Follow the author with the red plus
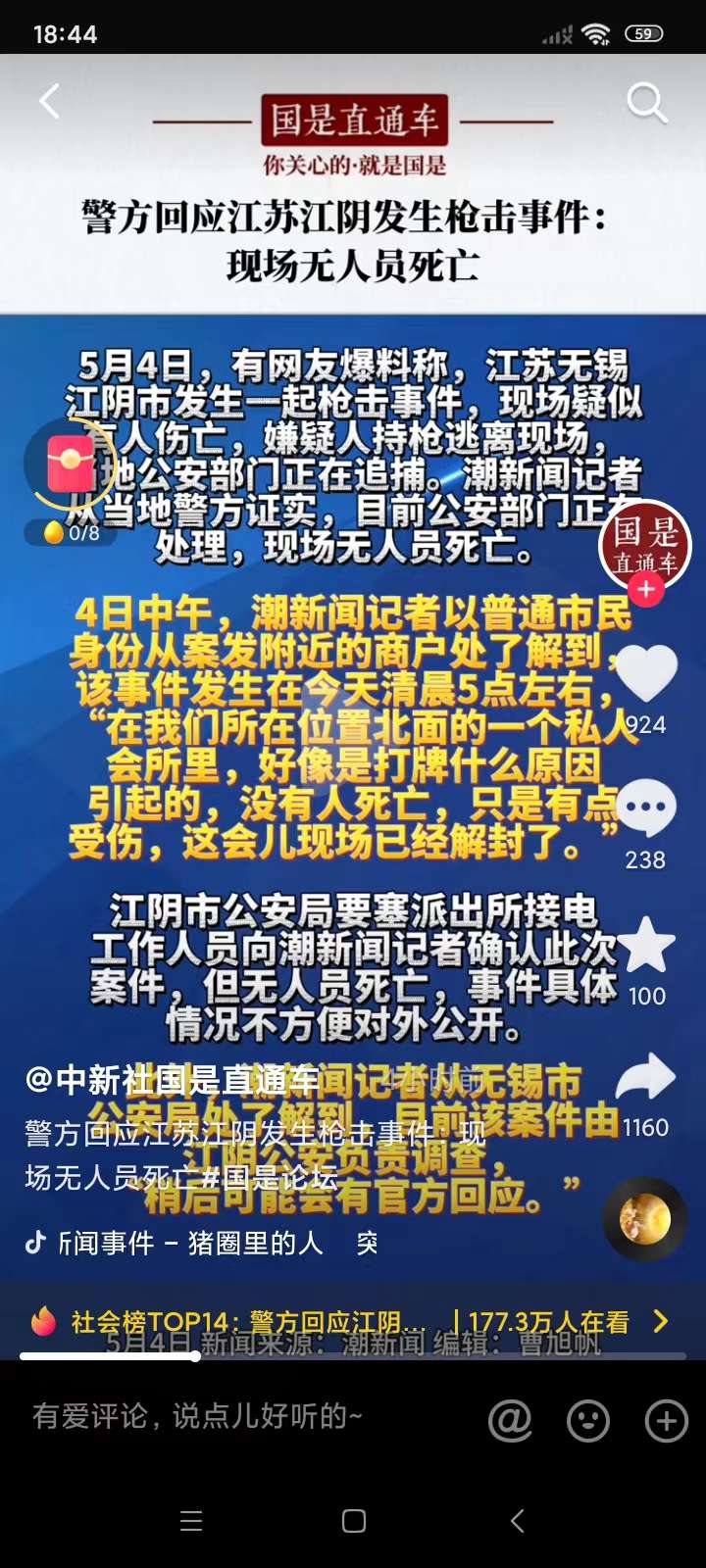 [x=645, y=589]
